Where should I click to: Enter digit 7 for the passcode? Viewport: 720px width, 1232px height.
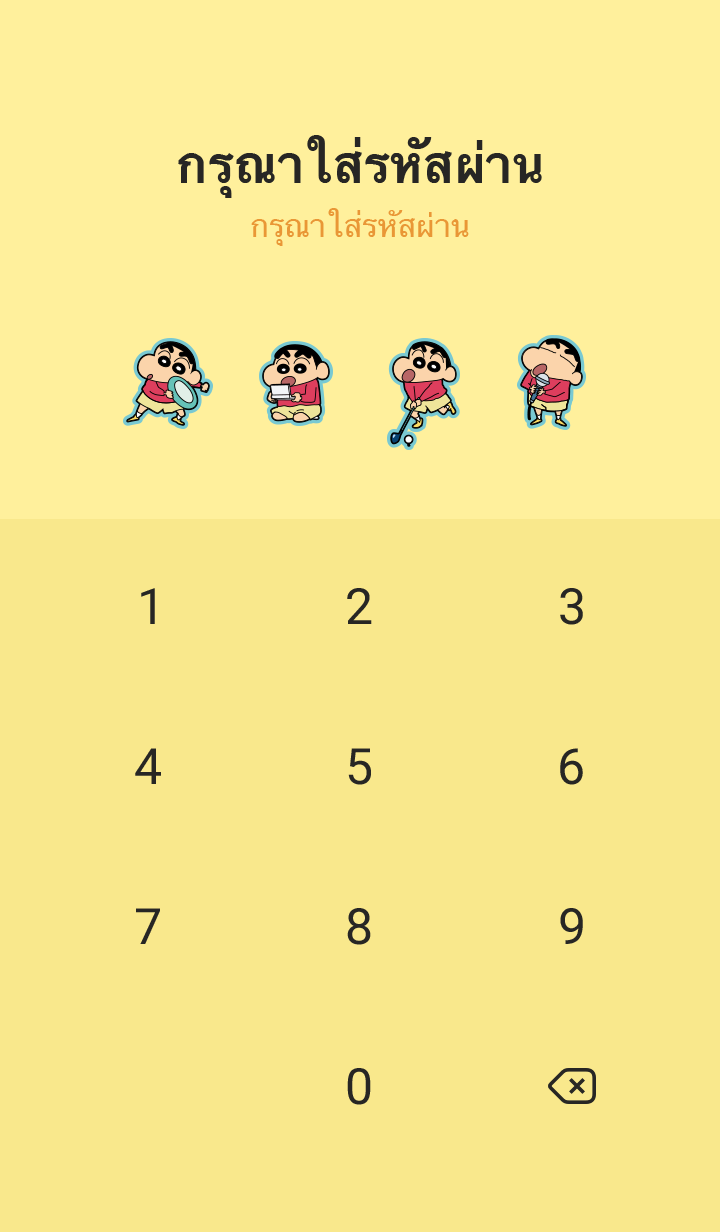[149, 927]
